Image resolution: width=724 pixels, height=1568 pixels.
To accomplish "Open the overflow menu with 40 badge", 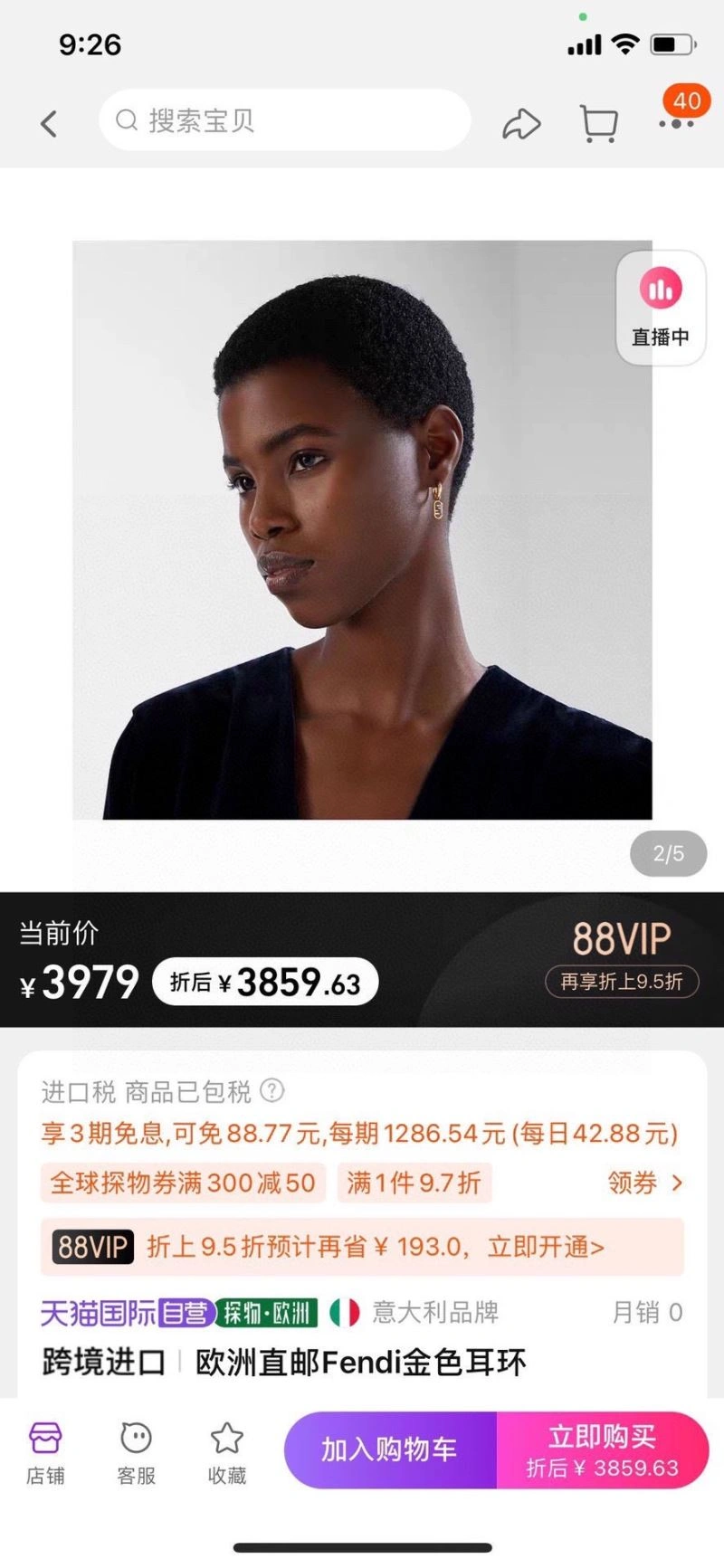I will pyautogui.click(x=676, y=123).
